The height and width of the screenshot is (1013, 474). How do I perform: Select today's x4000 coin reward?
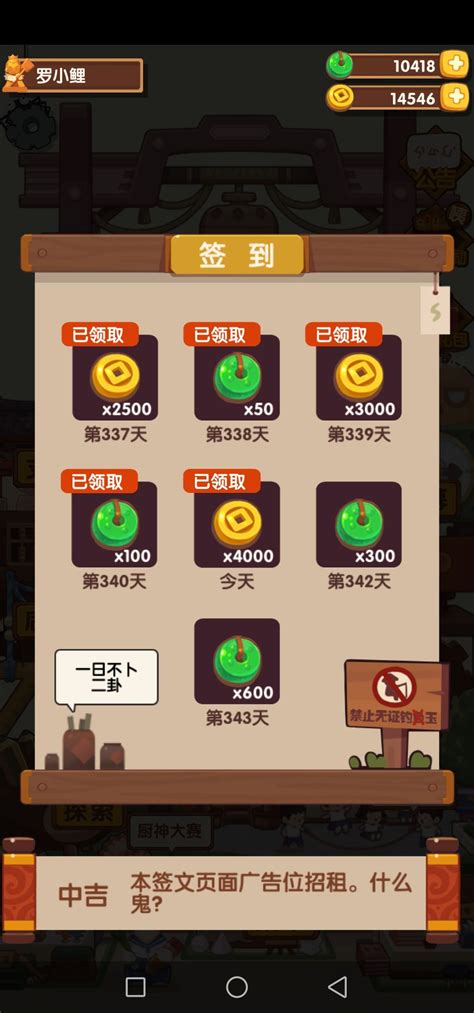click(237, 525)
